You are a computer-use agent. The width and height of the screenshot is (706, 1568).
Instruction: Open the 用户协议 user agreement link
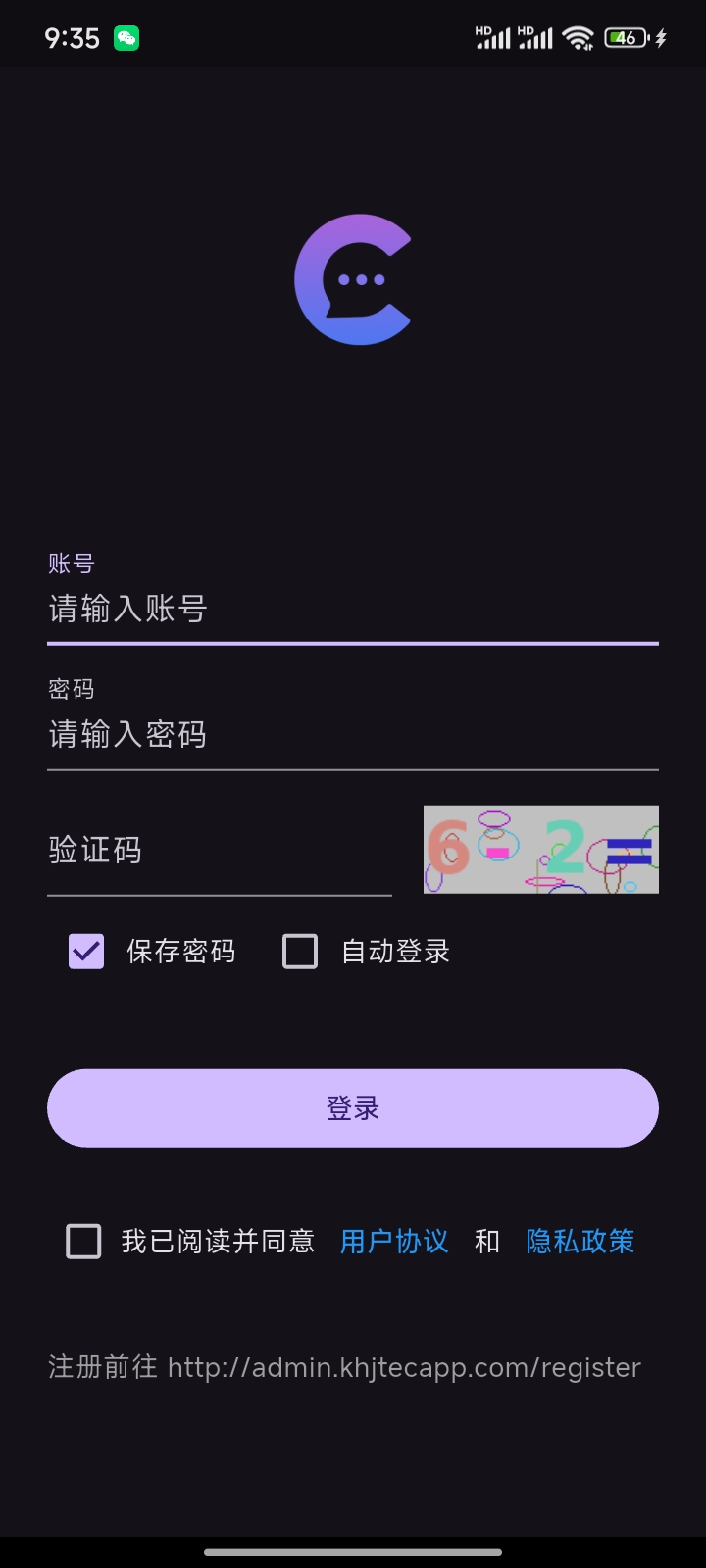(x=393, y=1241)
